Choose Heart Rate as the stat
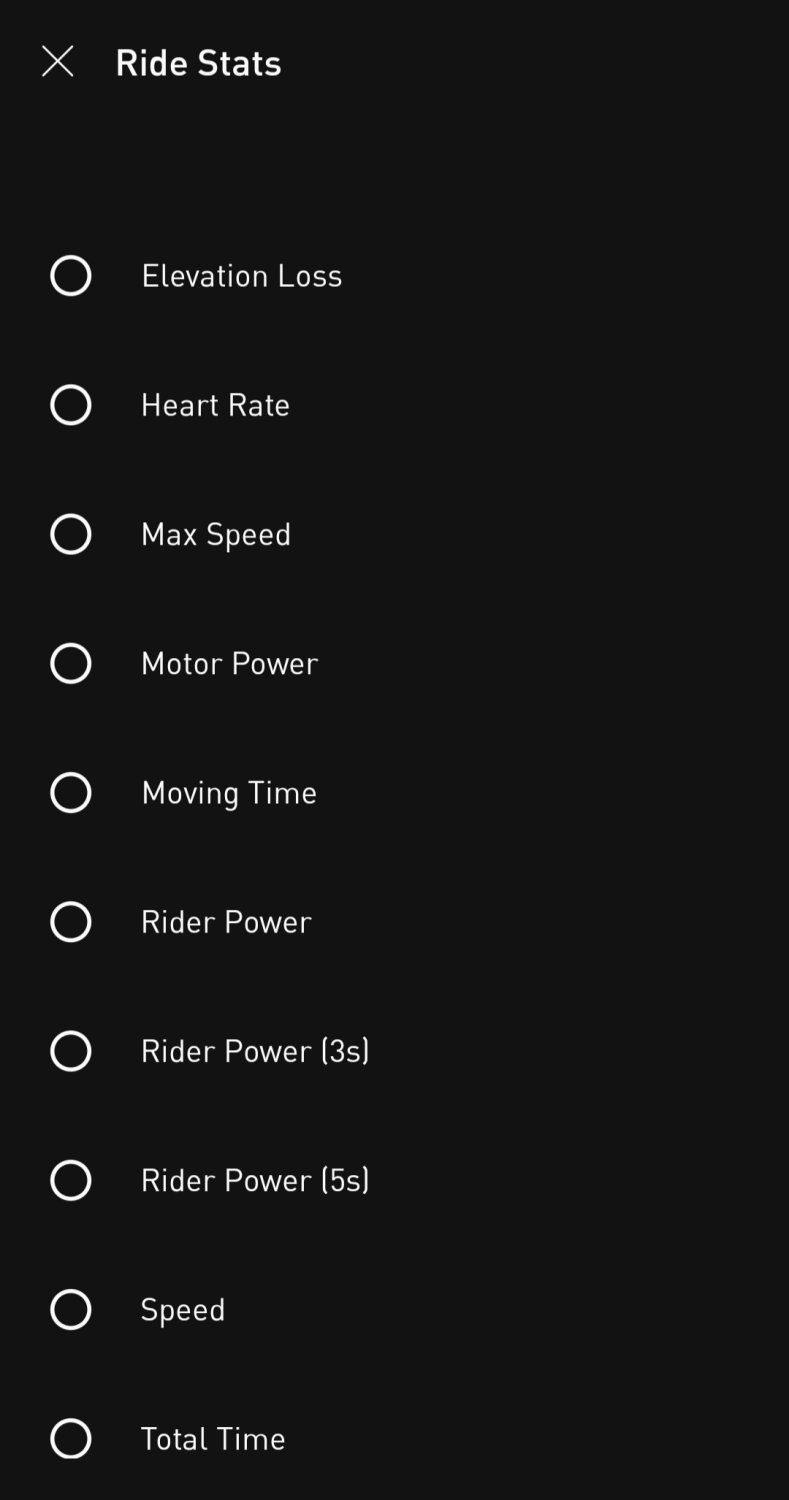 click(71, 405)
